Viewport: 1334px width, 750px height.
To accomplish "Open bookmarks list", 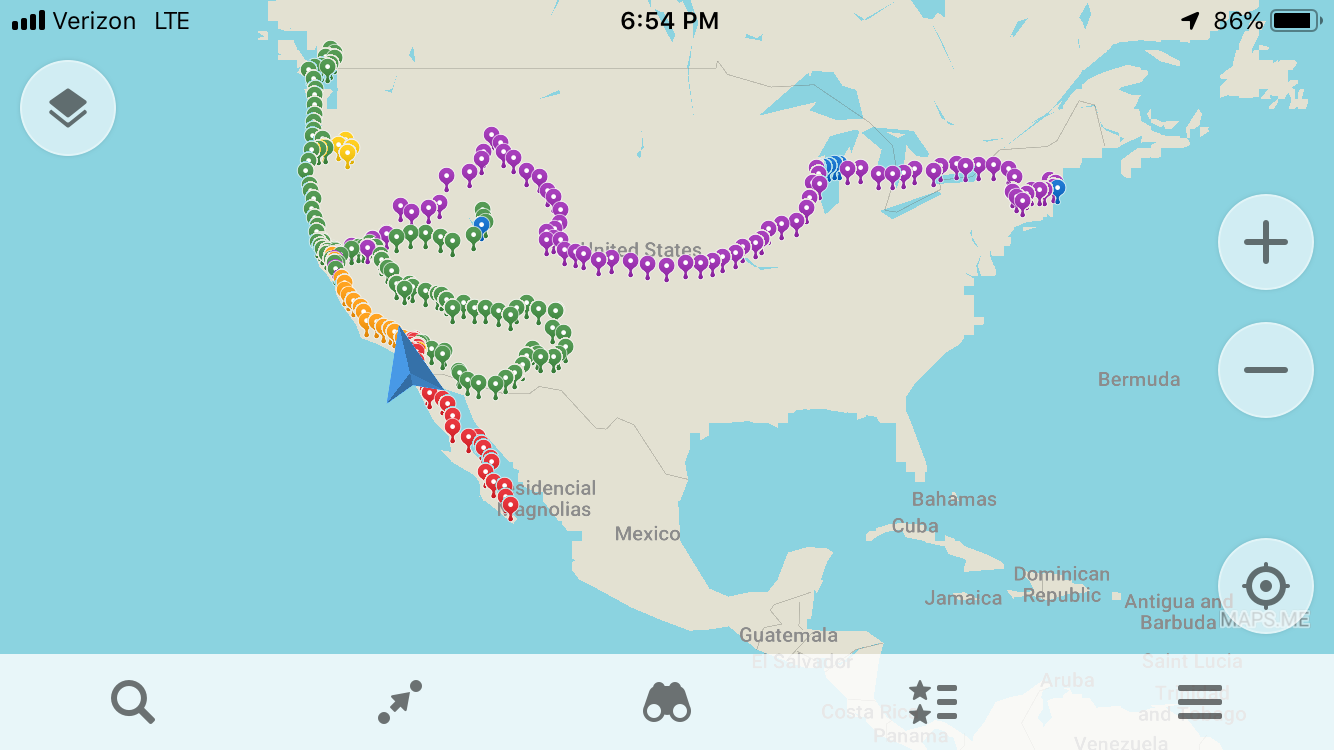I will pos(933,702).
